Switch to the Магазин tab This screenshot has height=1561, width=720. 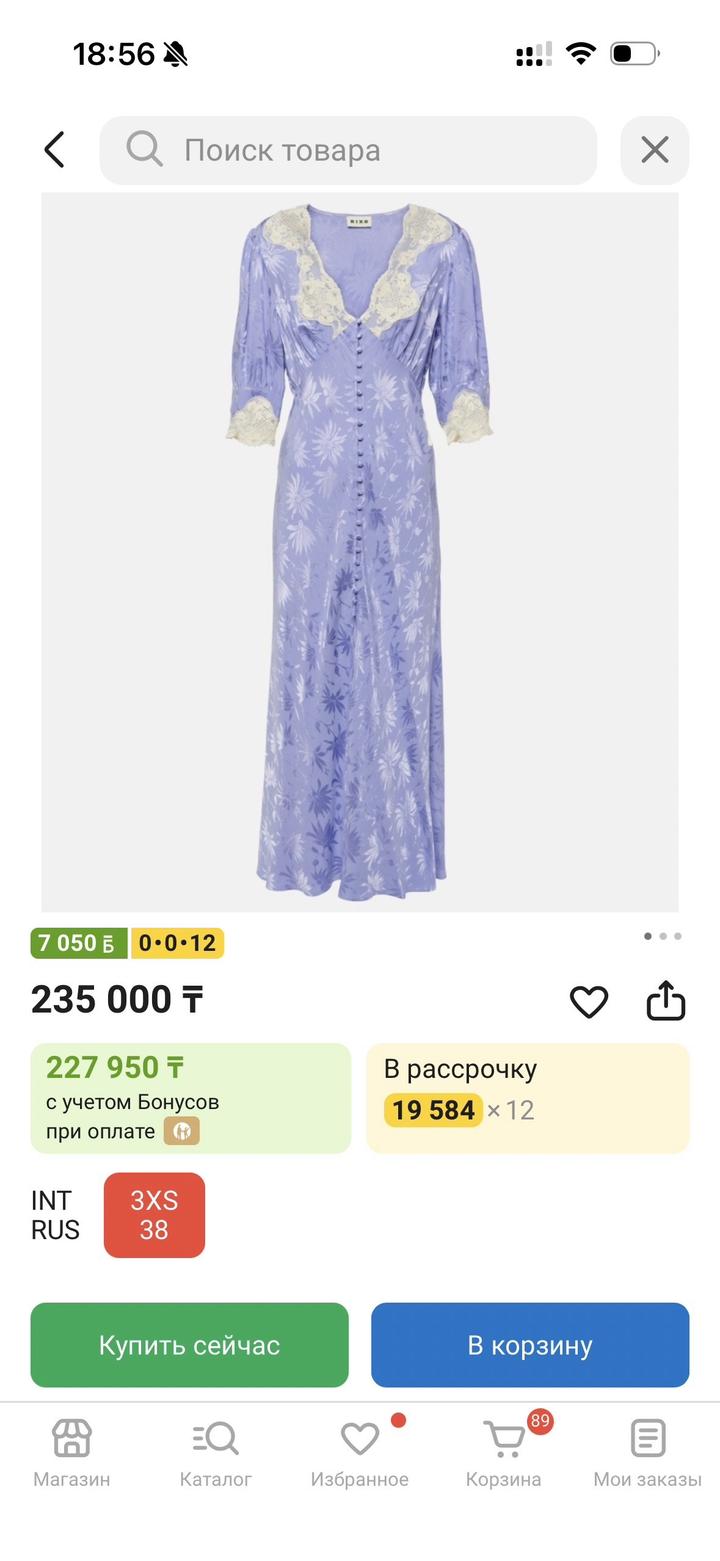click(72, 1453)
